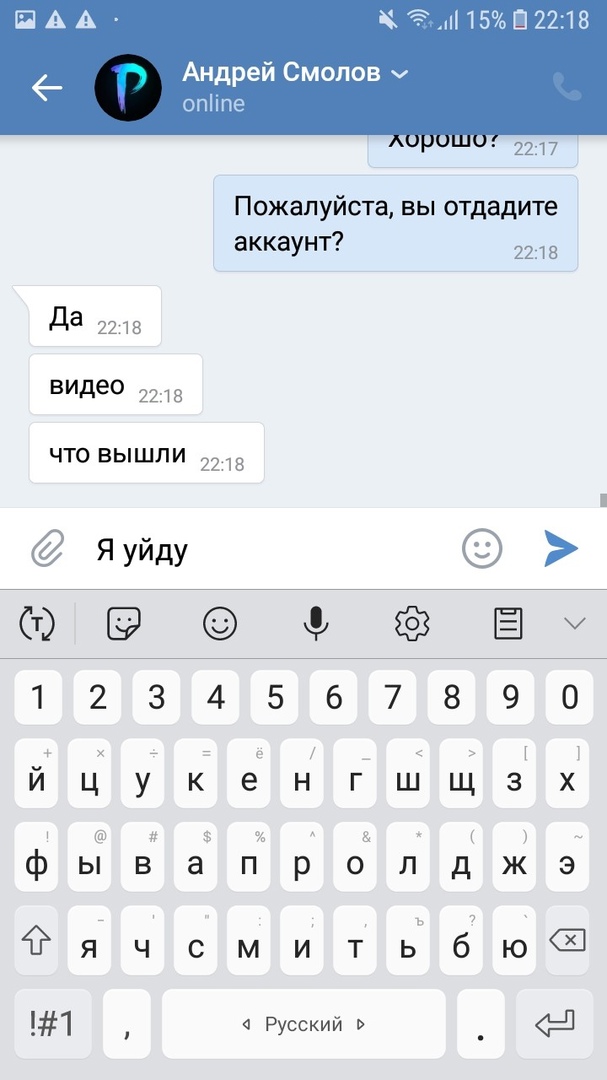Collapse the keyboard toolbar with the chevron
607x1080 pixels.
click(574, 624)
